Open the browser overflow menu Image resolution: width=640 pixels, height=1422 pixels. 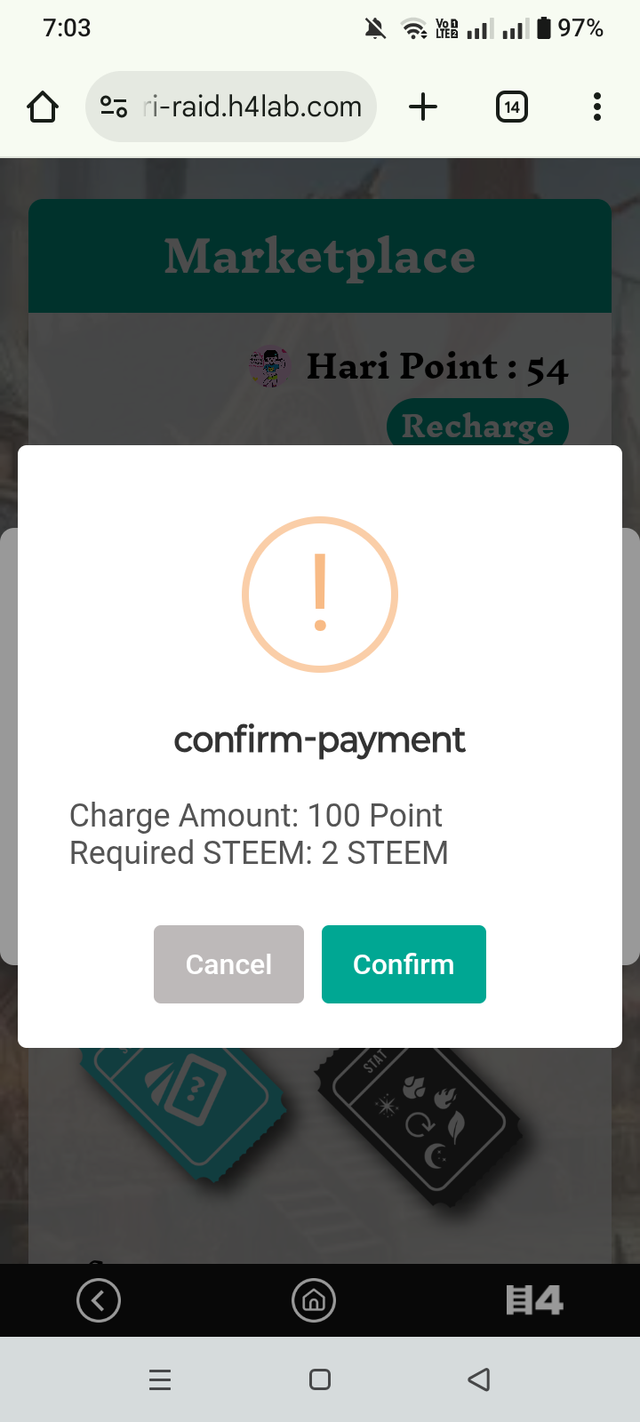click(596, 107)
